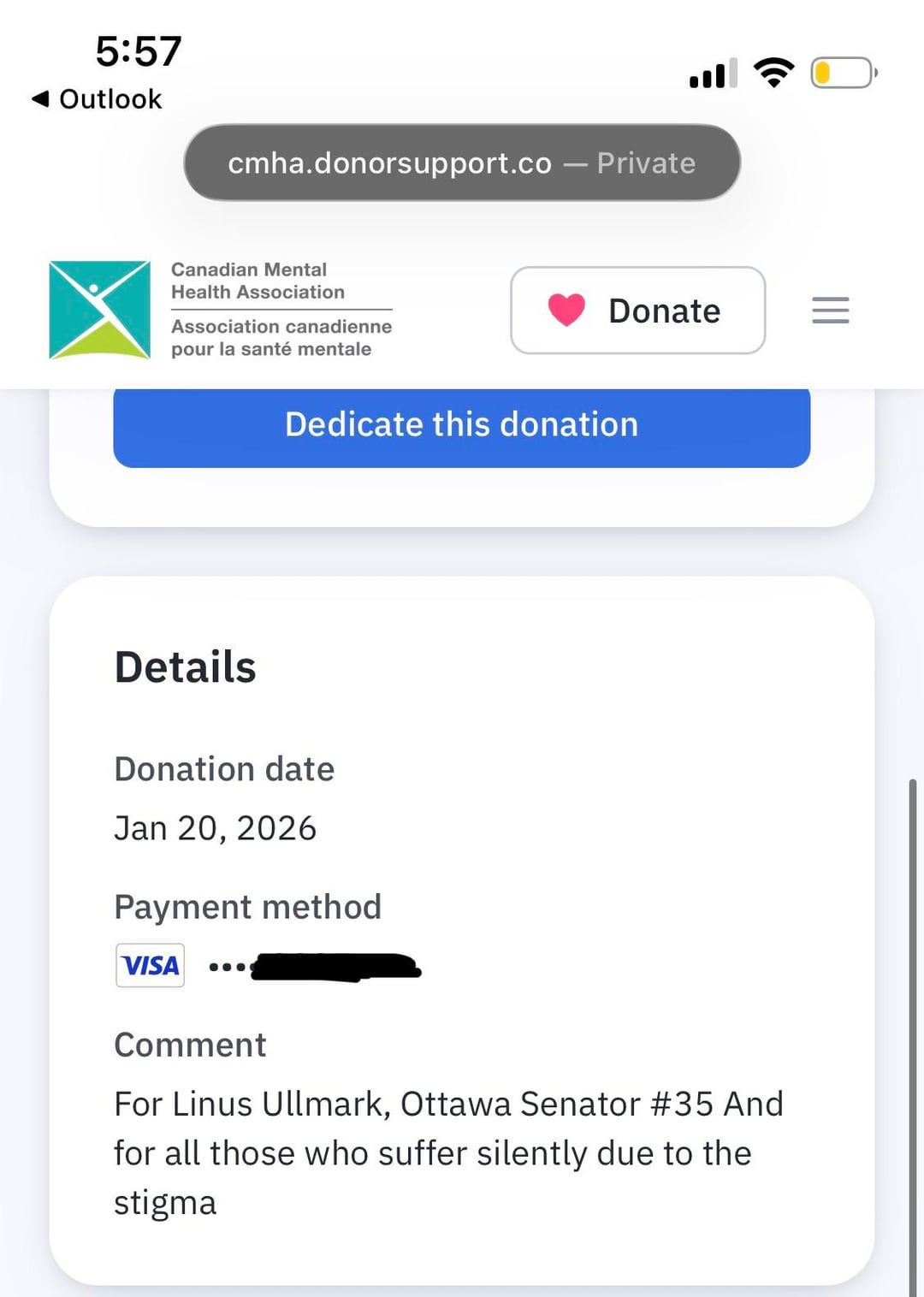This screenshot has width=924, height=1297.
Task: Return to the Outlook app
Action: [x=97, y=99]
